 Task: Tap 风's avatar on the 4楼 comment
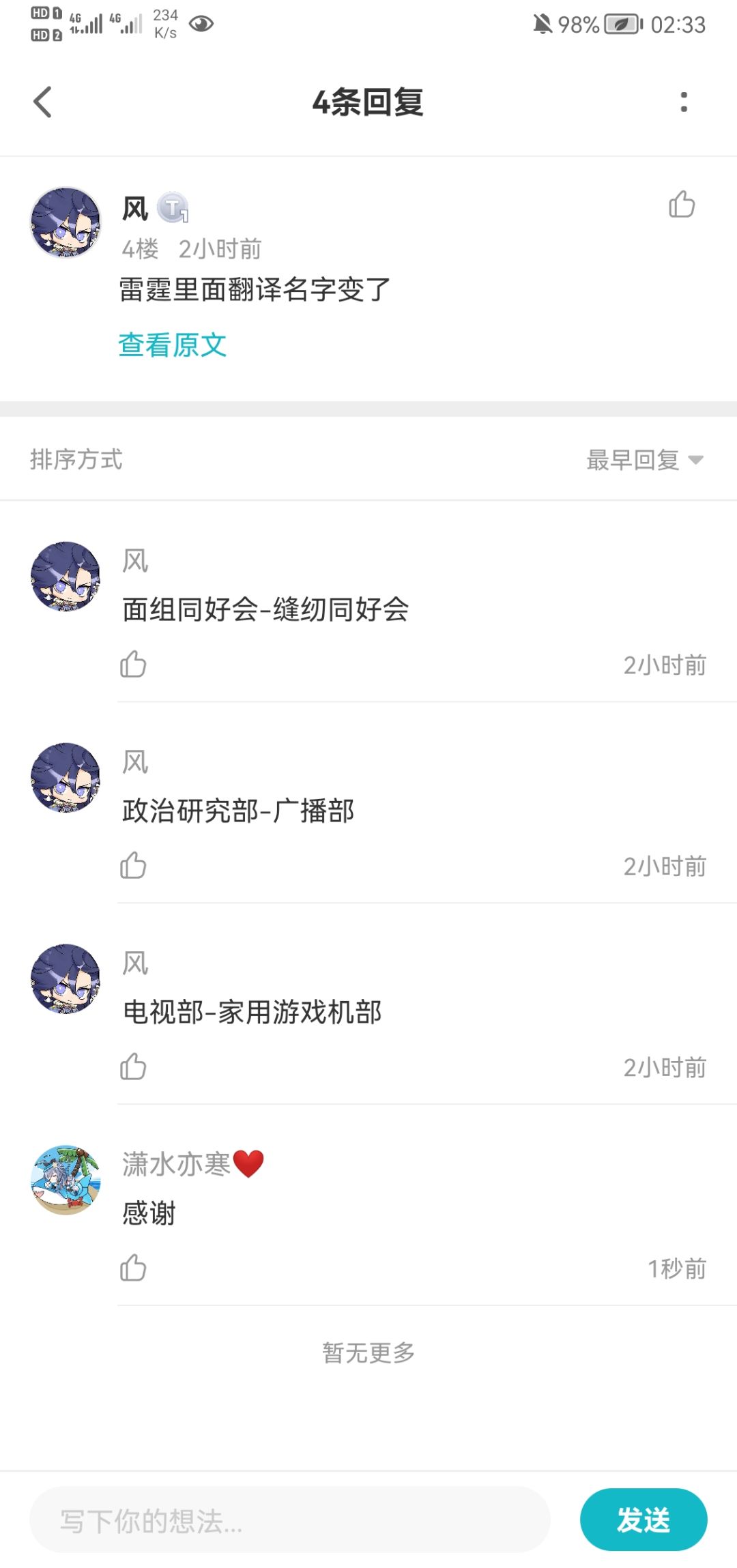[66, 222]
